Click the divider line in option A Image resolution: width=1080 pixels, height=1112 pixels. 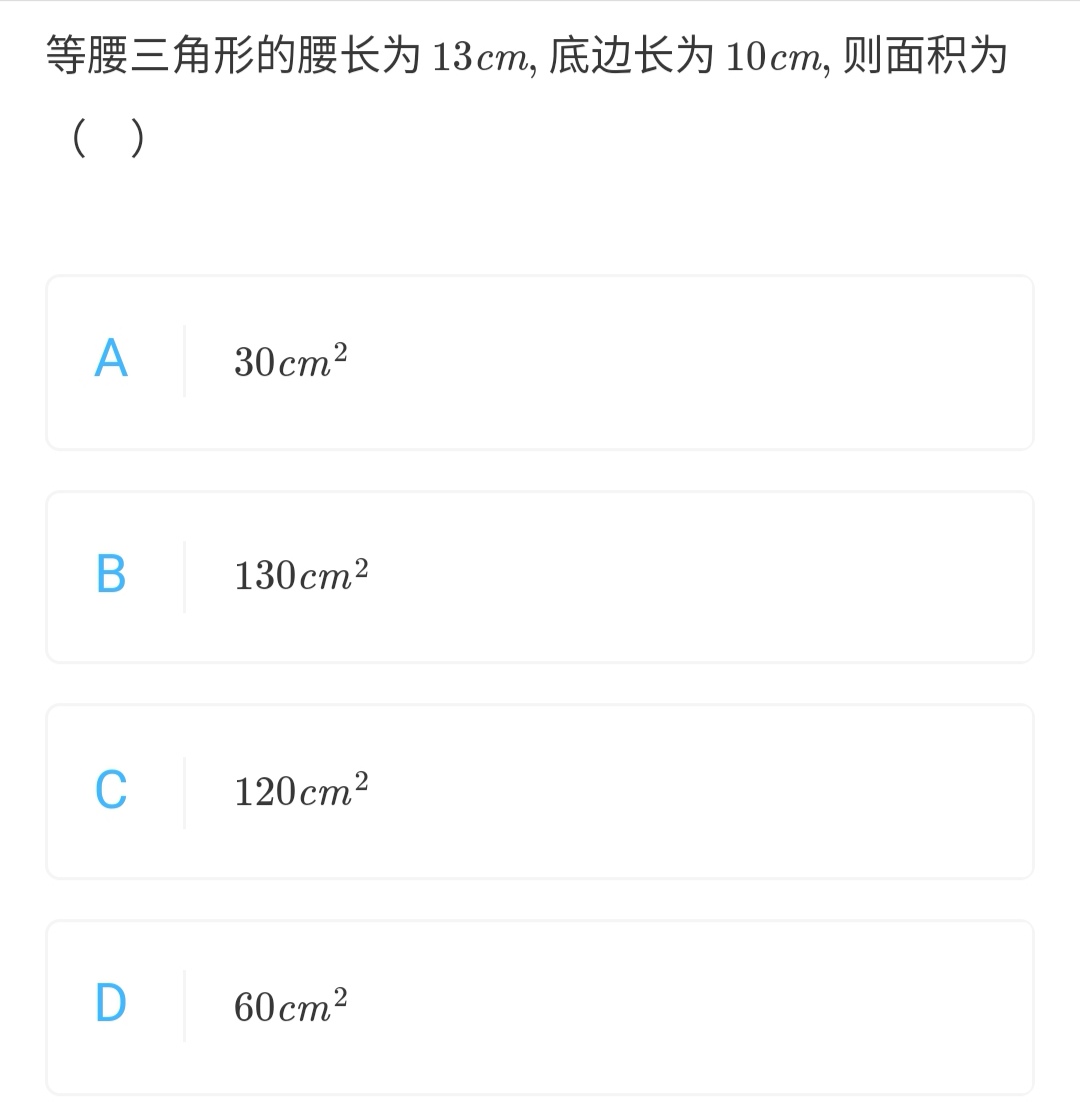click(x=185, y=360)
